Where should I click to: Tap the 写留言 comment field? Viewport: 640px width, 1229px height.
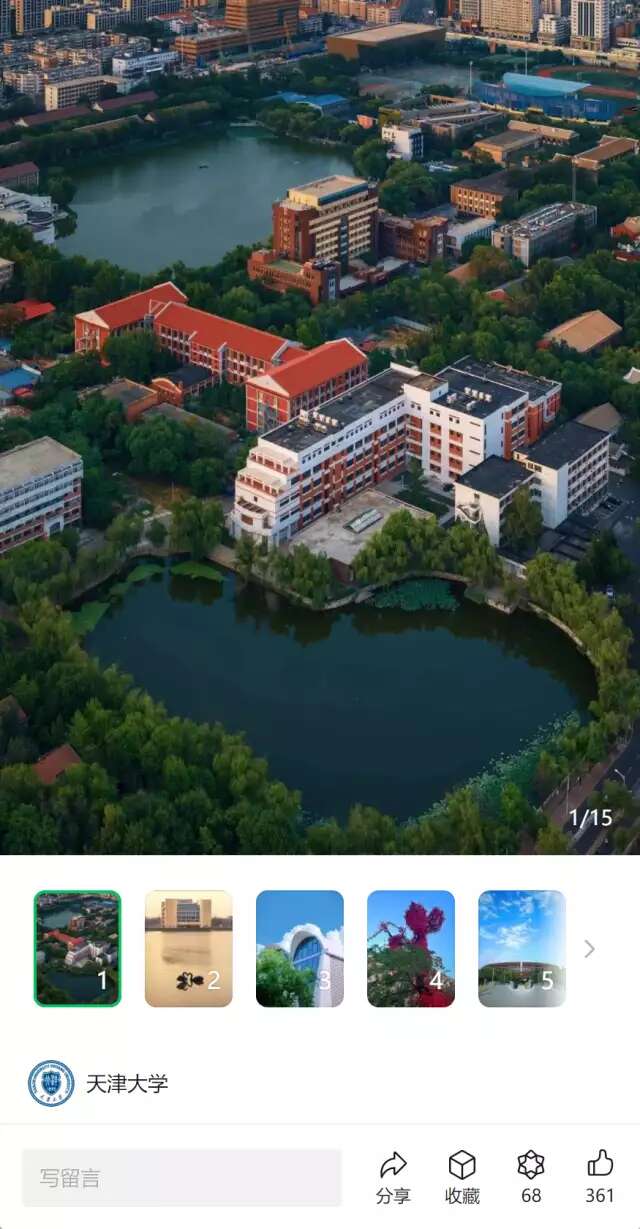pos(181,1177)
